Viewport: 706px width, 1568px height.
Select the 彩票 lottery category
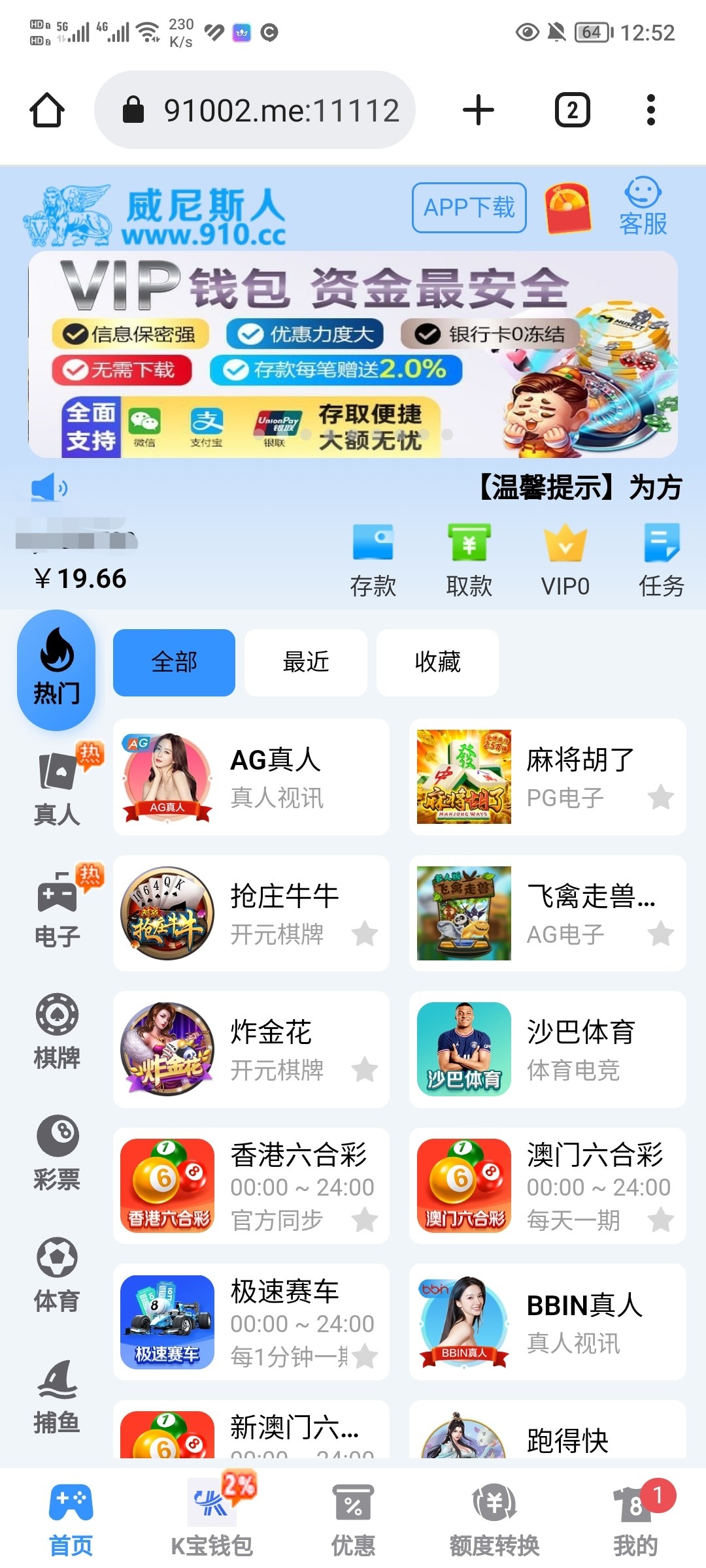click(57, 1152)
